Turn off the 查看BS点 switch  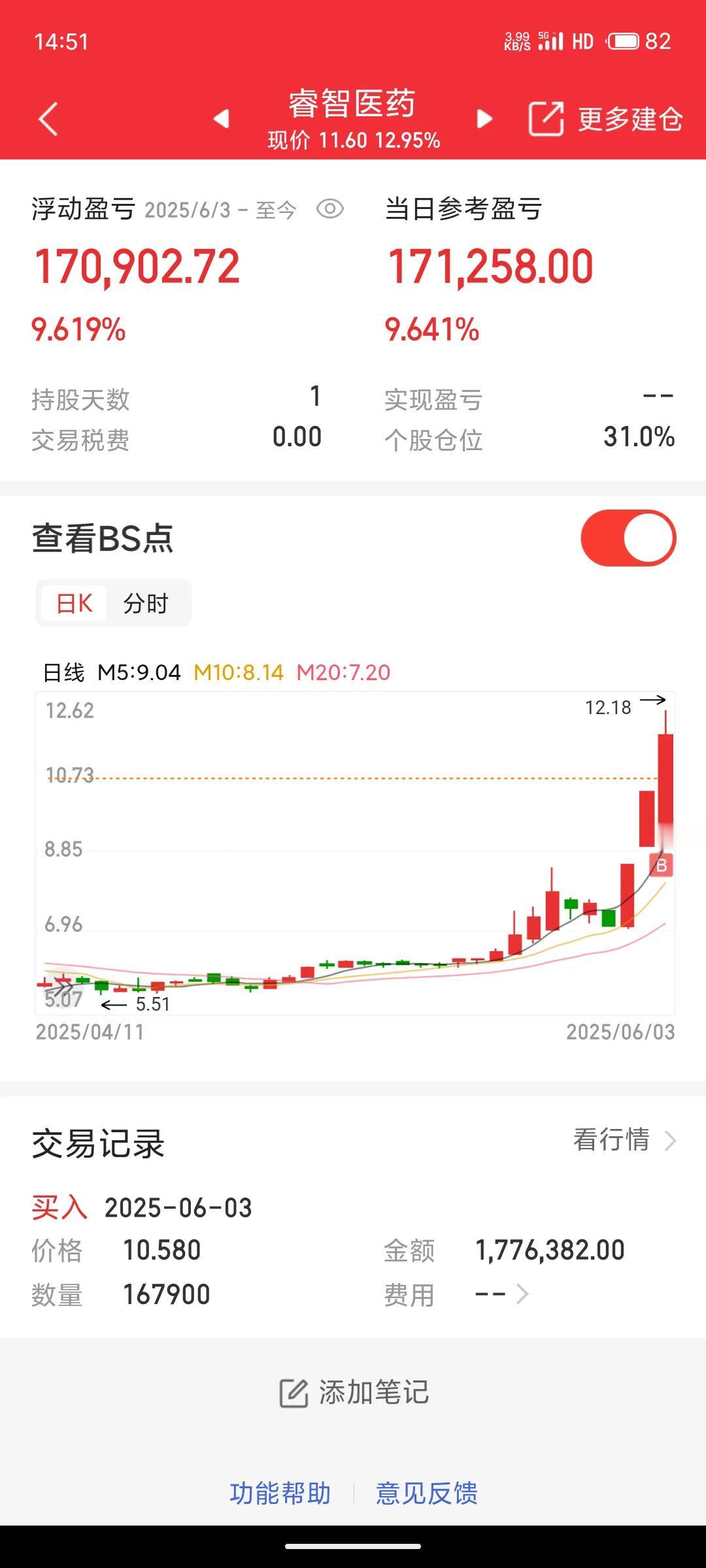[628, 538]
